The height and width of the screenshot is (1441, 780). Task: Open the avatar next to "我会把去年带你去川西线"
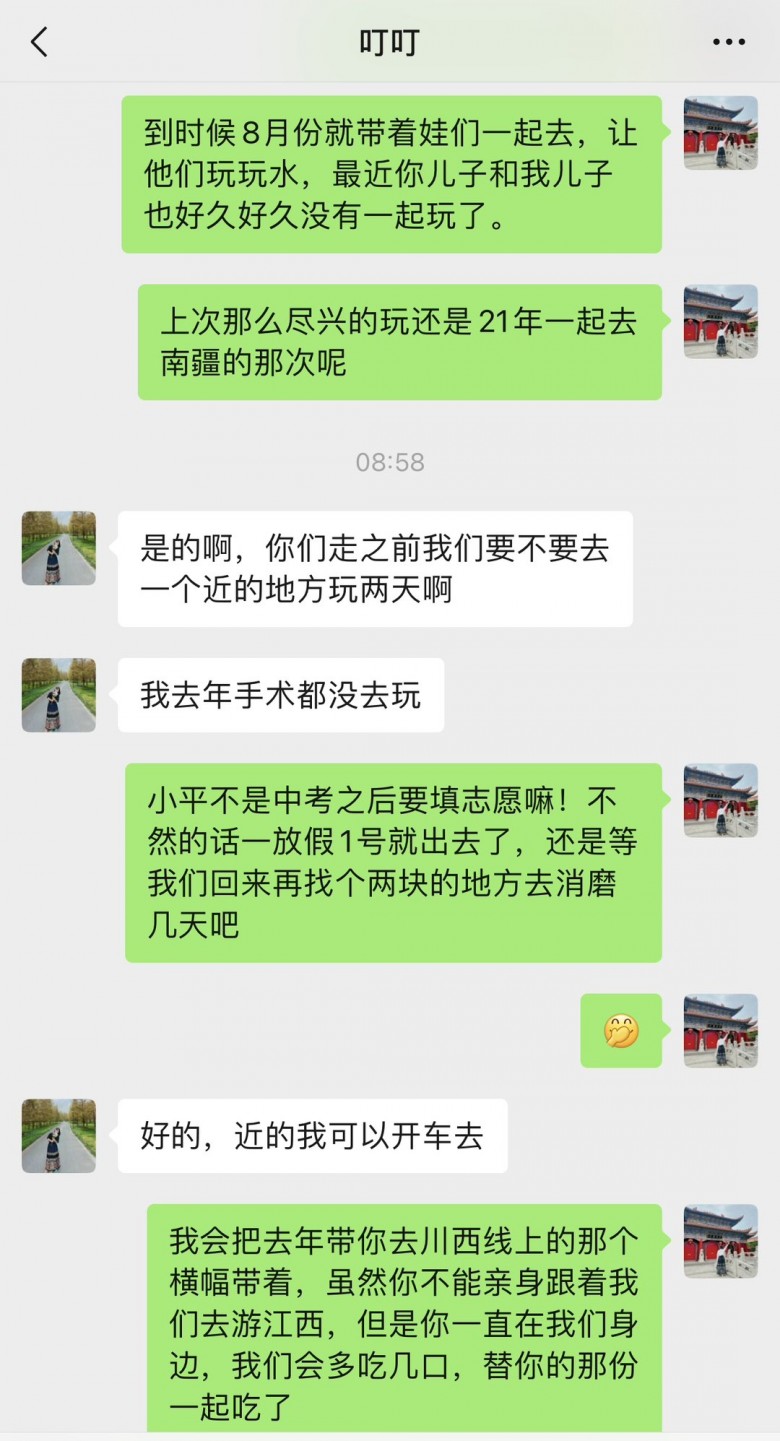pyautogui.click(x=720, y=1241)
